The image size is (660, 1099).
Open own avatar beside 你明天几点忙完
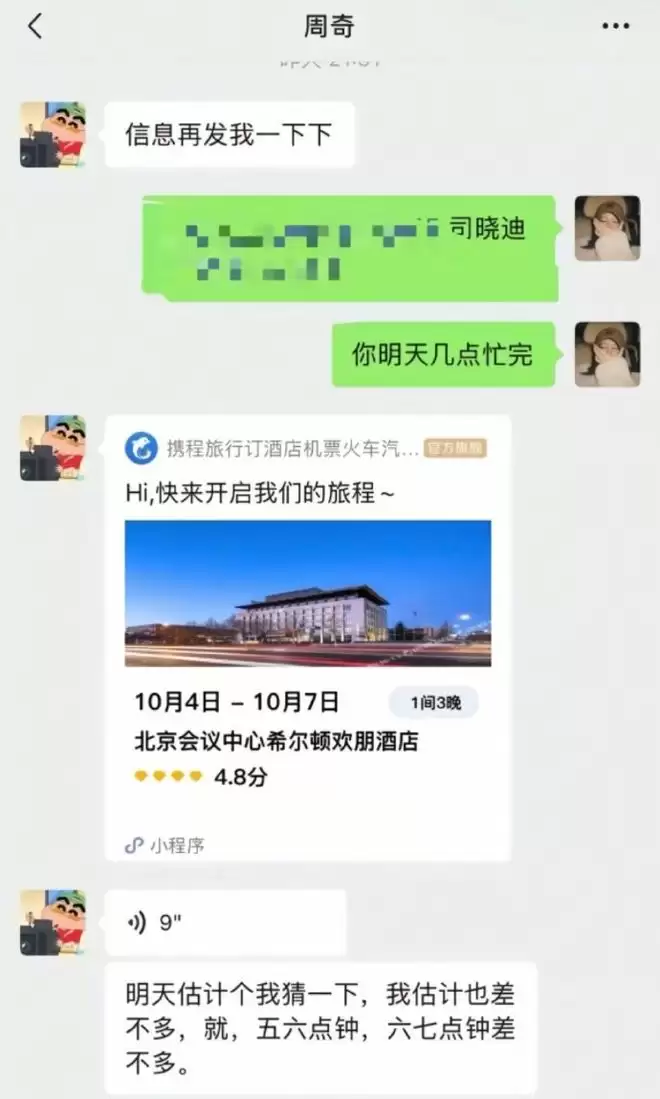(x=607, y=354)
